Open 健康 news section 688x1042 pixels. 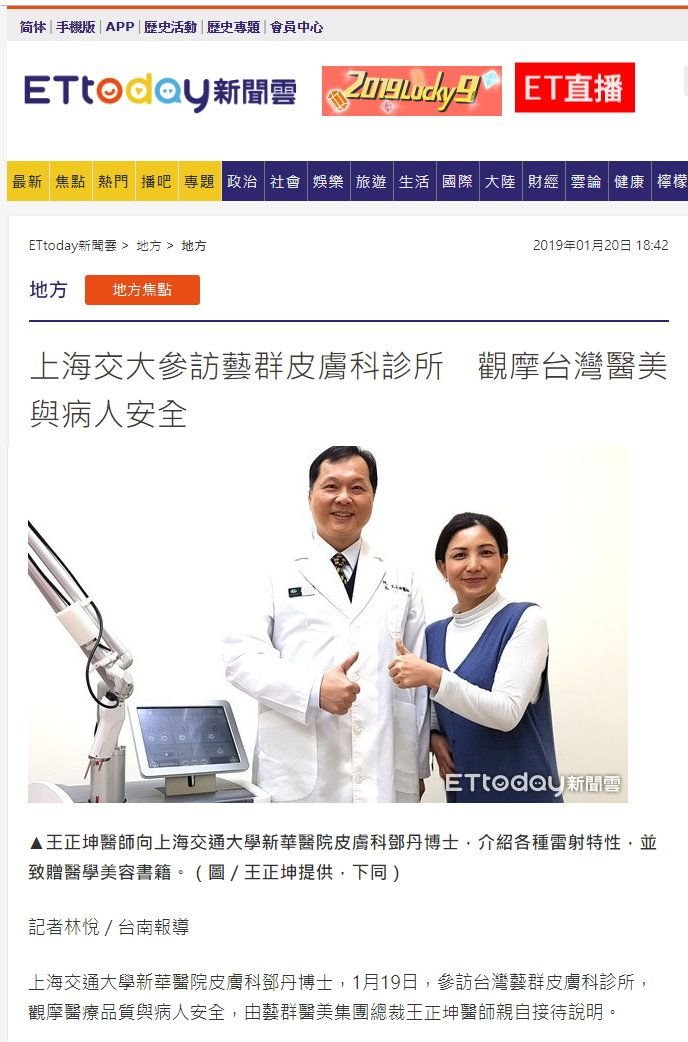[629, 182]
